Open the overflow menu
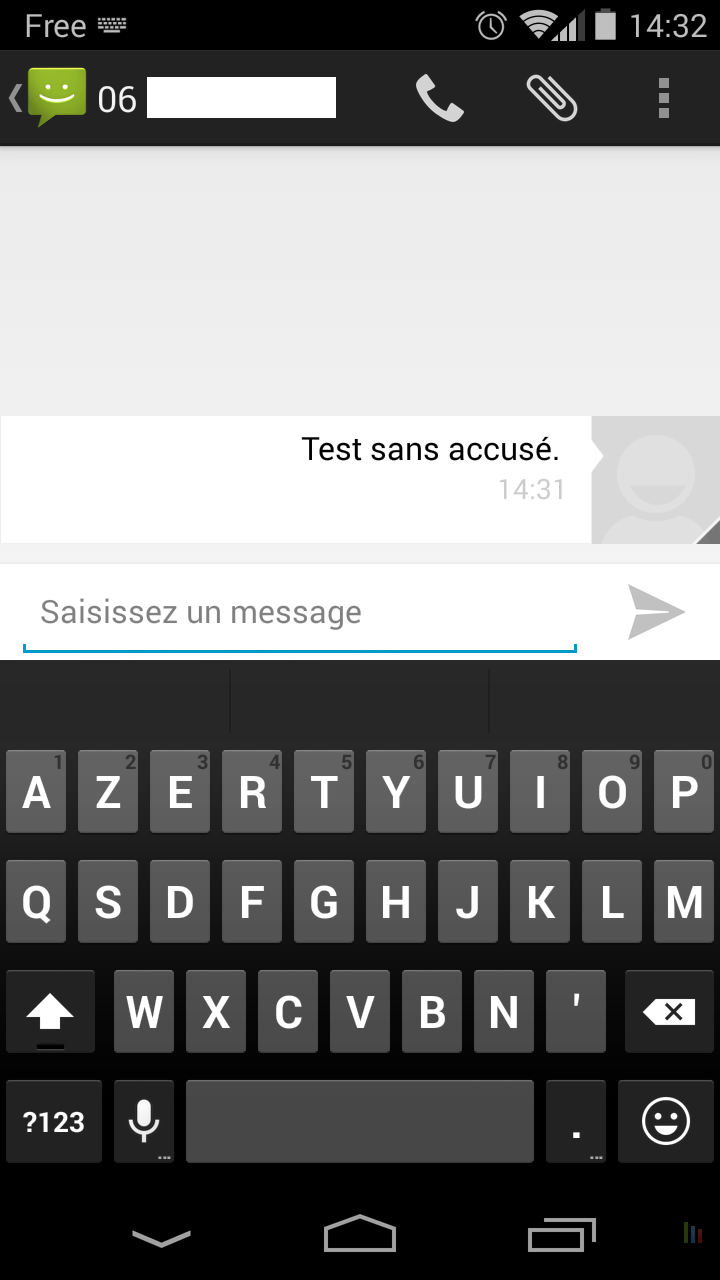Viewport: 720px width, 1280px height. (x=664, y=98)
